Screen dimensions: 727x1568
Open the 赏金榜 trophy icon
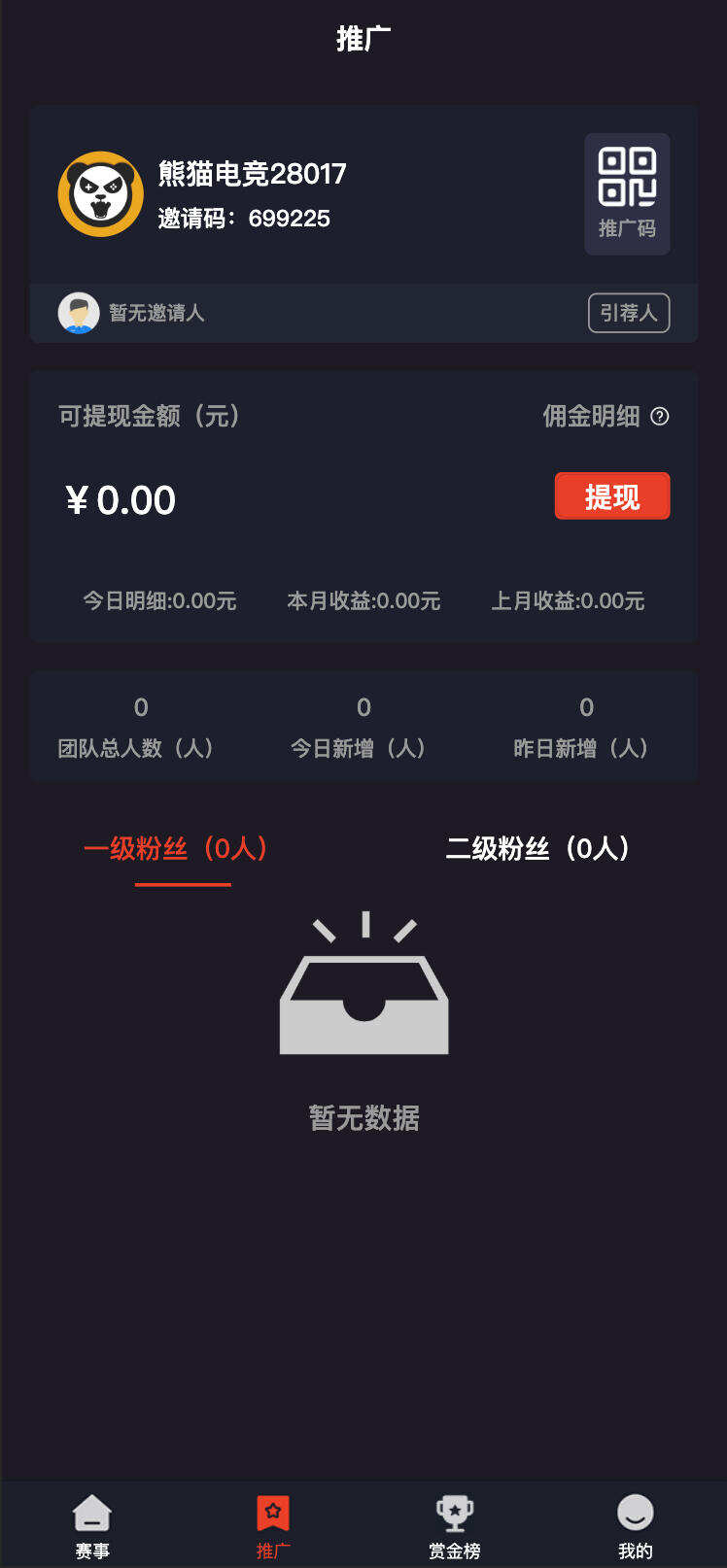click(x=454, y=1514)
